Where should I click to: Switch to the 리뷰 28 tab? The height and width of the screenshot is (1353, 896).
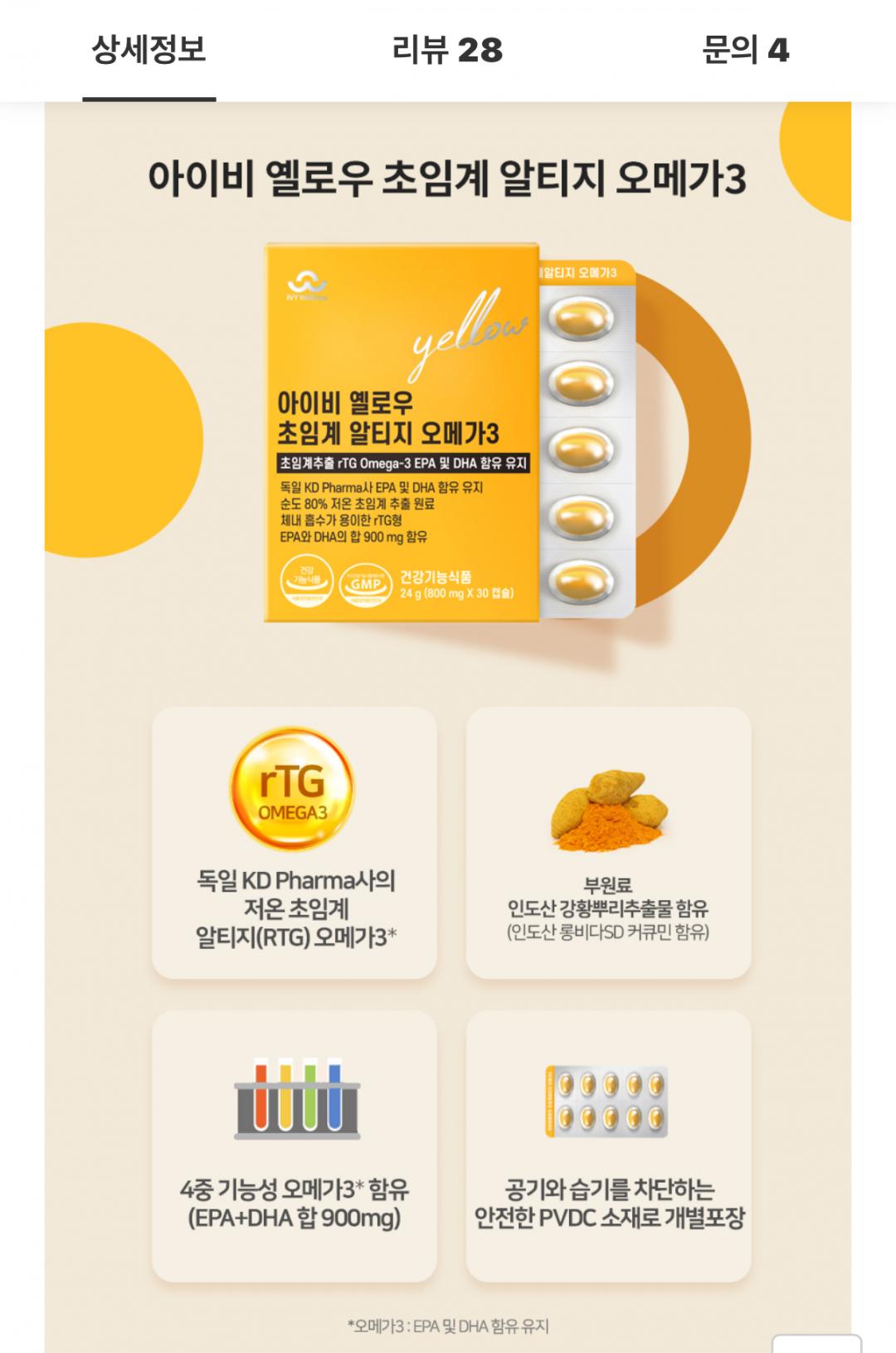(x=447, y=51)
